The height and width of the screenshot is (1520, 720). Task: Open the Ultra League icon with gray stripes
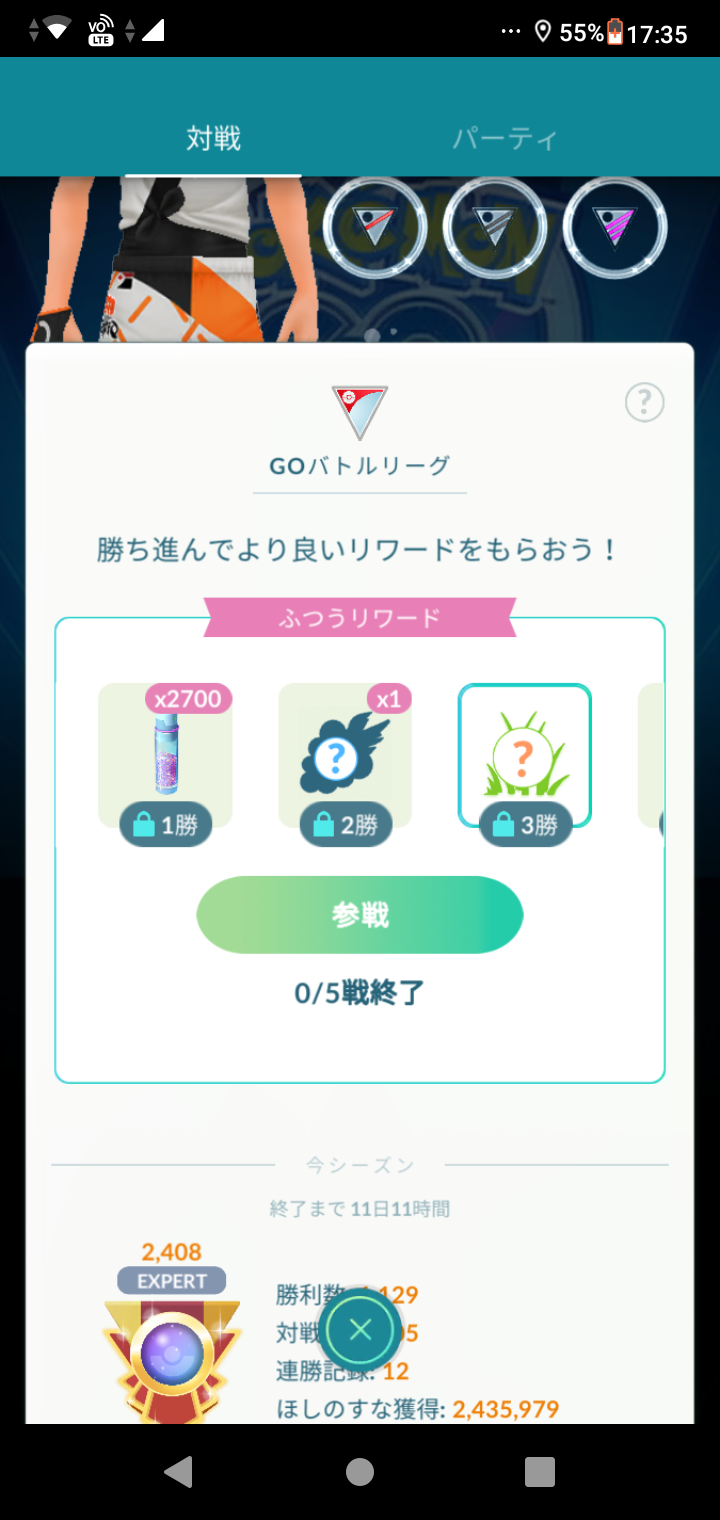494,228
